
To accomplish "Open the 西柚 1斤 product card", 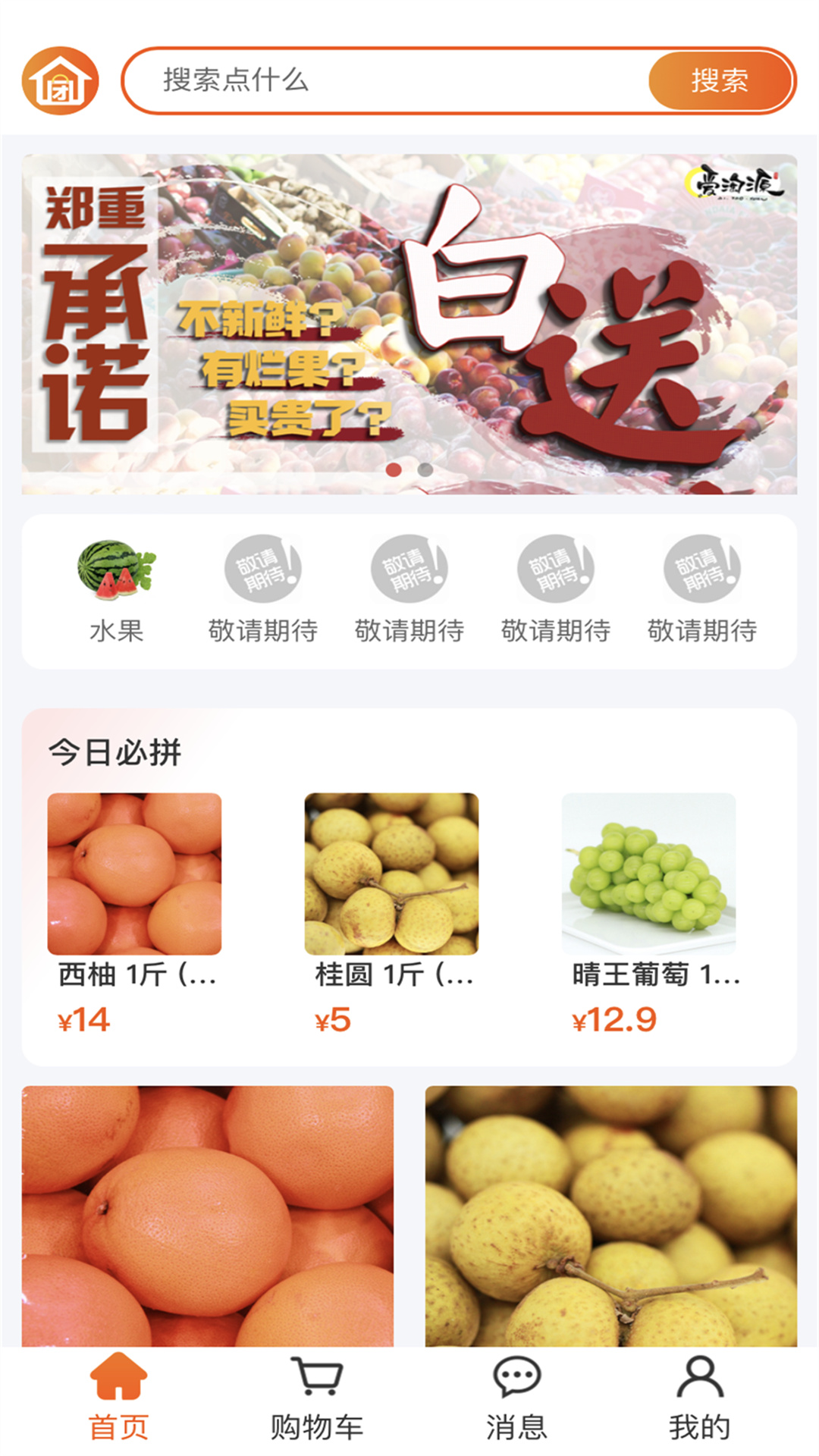I will (x=134, y=910).
